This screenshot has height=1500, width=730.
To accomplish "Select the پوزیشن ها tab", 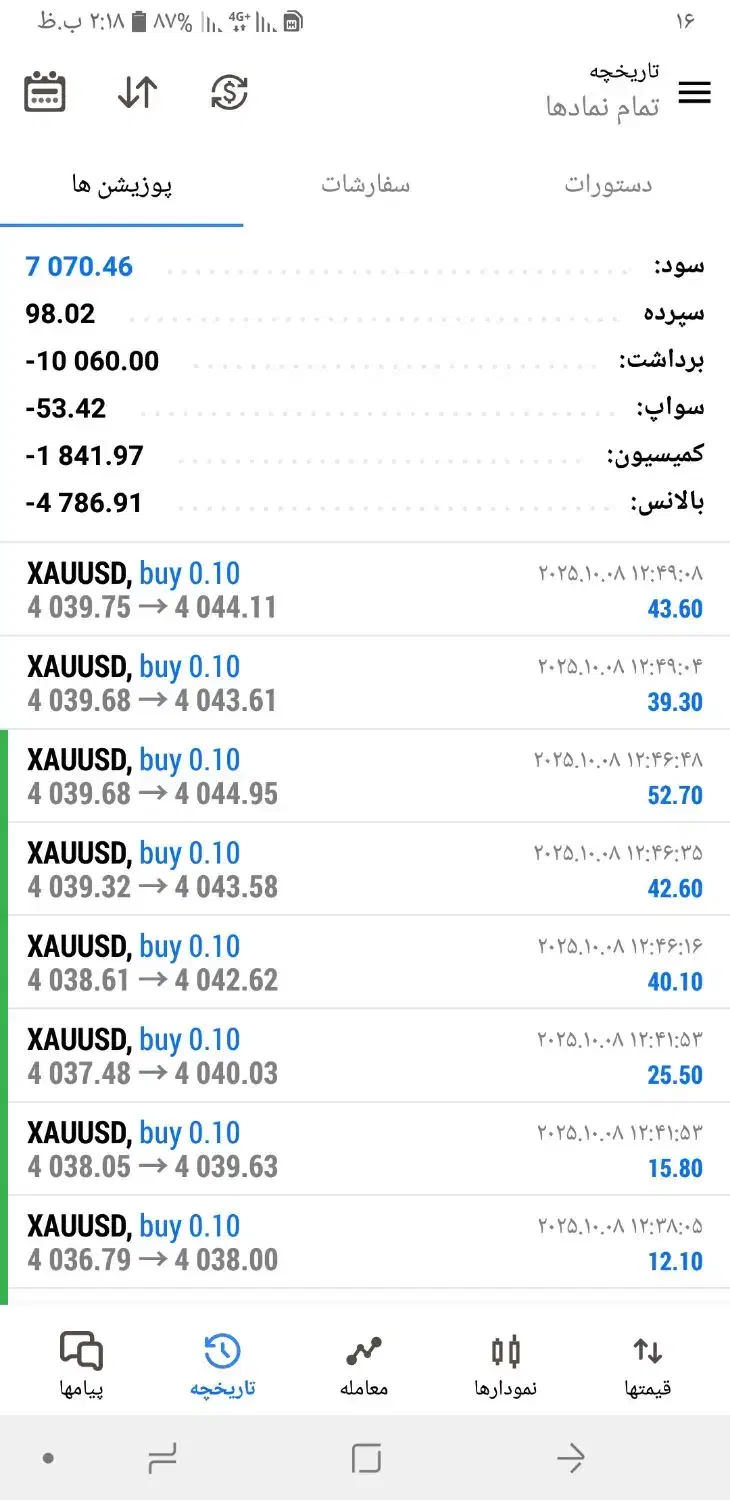I will click(x=122, y=185).
